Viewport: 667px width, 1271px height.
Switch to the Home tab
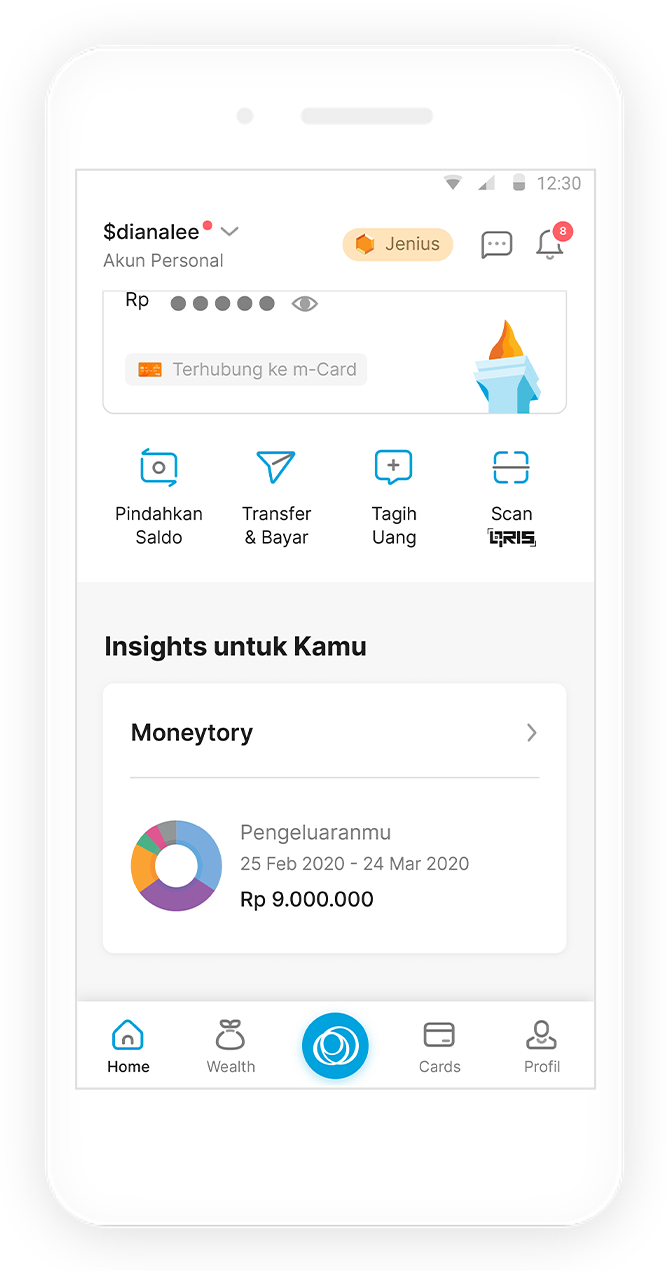point(128,1046)
